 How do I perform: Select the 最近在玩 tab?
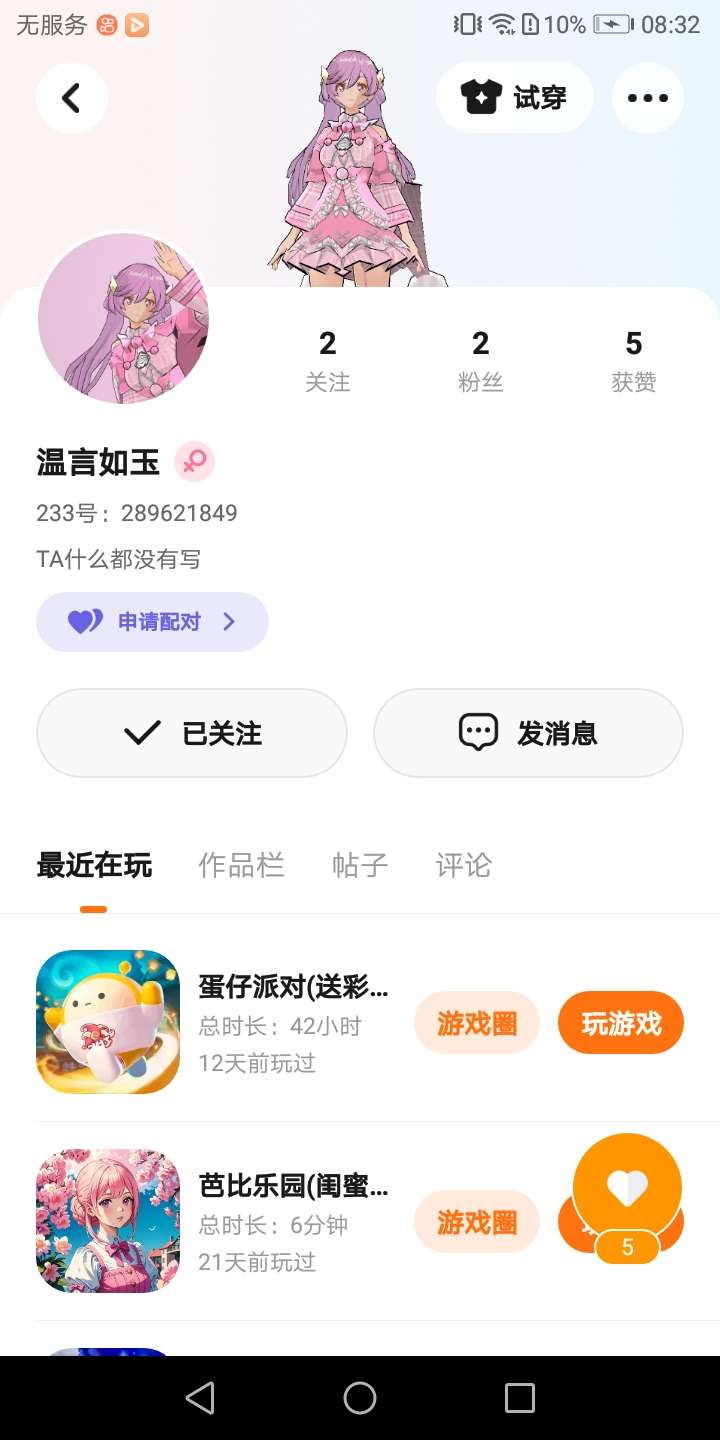point(94,865)
